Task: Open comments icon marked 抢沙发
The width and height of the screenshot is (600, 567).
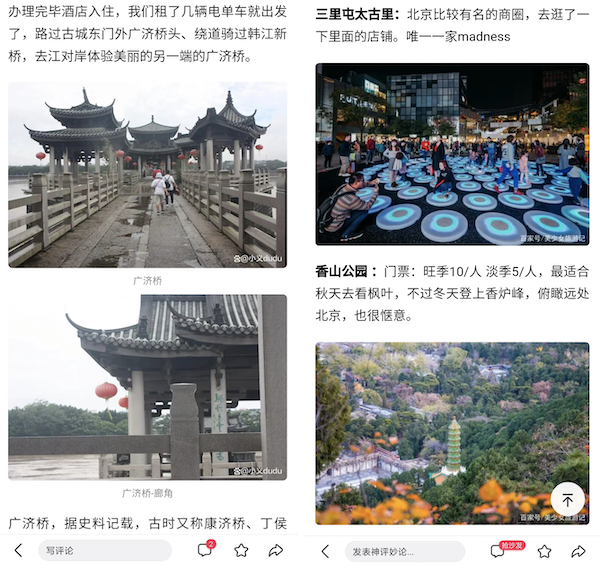Action: click(x=498, y=551)
